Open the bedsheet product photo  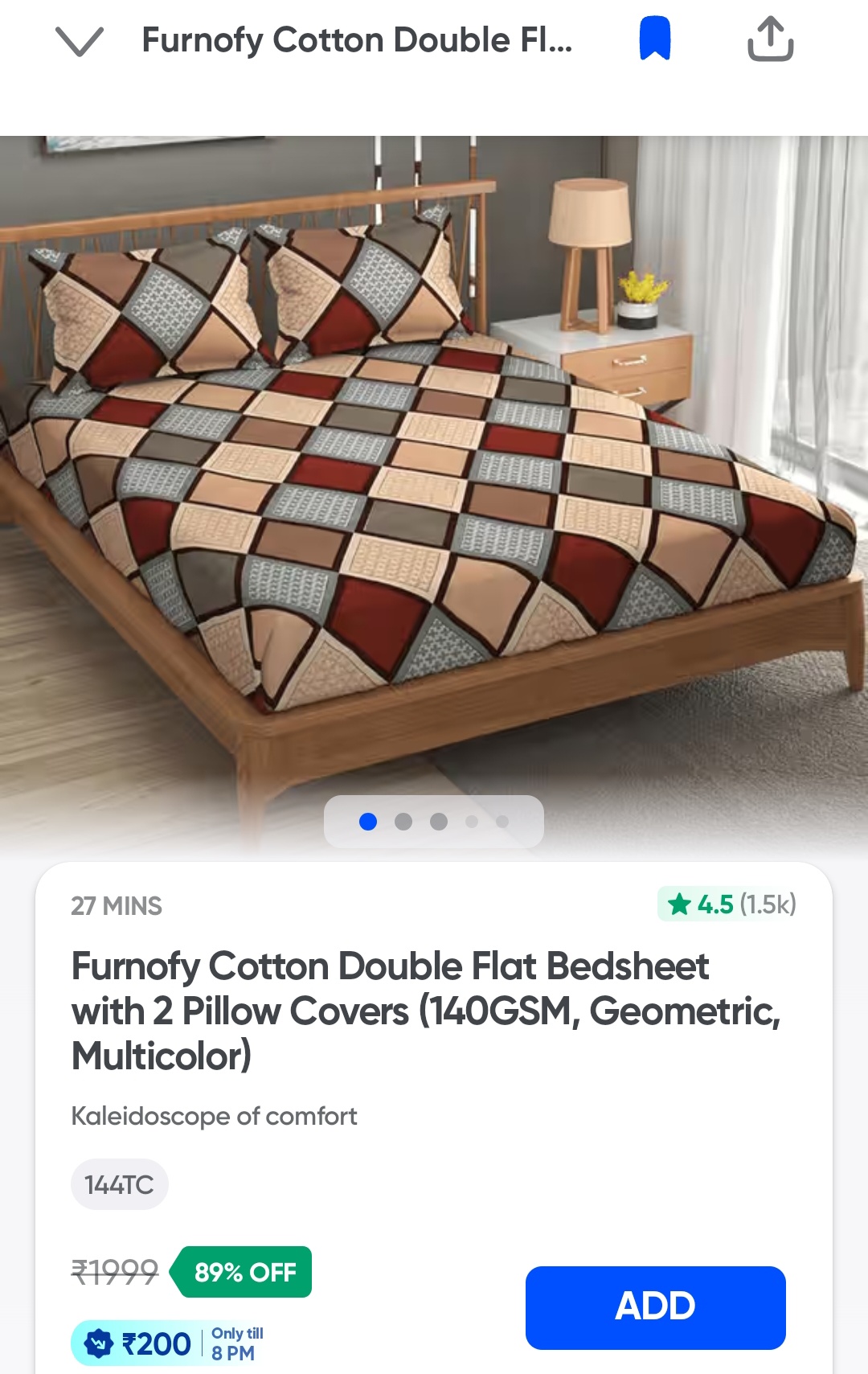434,482
